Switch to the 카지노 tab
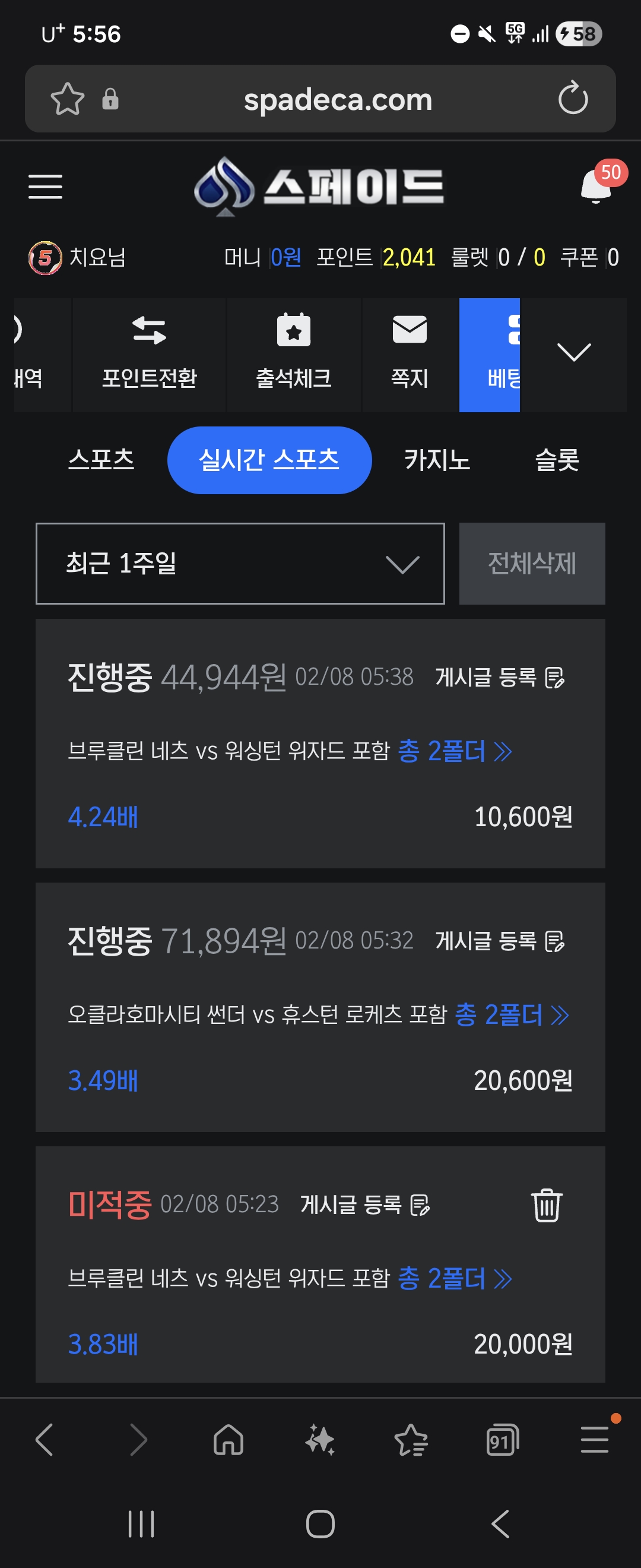The image size is (641, 1568). pos(437,460)
